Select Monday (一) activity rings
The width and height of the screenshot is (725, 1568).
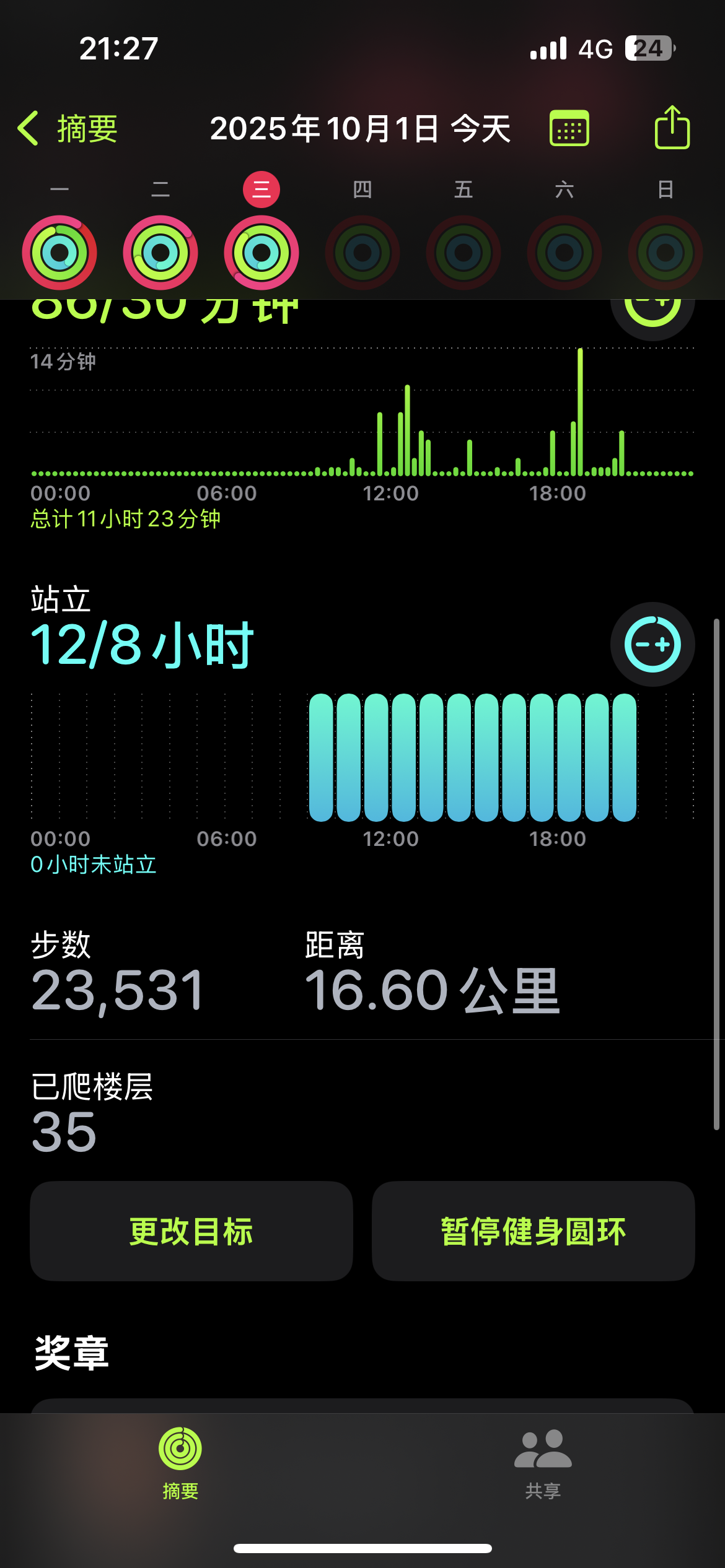coord(59,252)
